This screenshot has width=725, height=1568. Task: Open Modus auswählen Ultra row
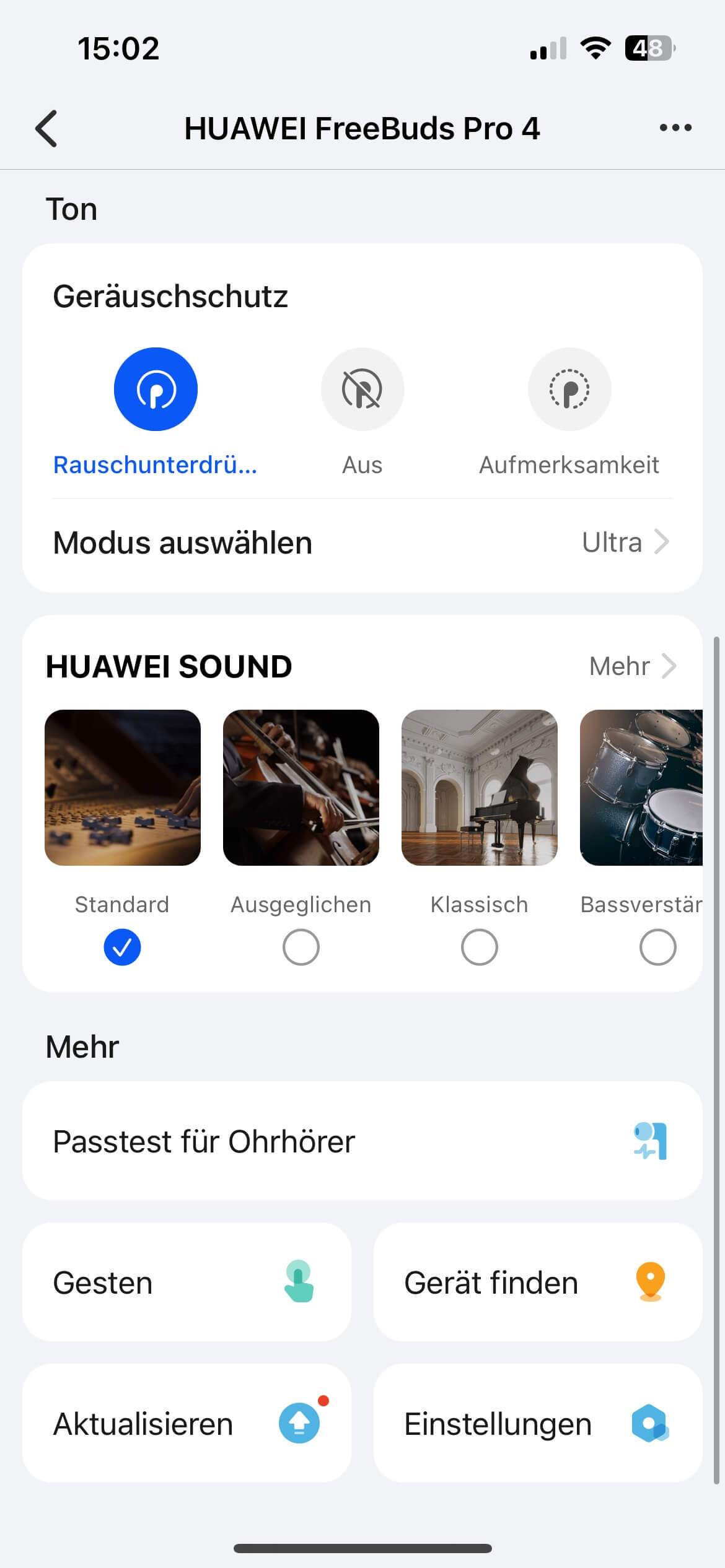pyautogui.click(x=362, y=542)
